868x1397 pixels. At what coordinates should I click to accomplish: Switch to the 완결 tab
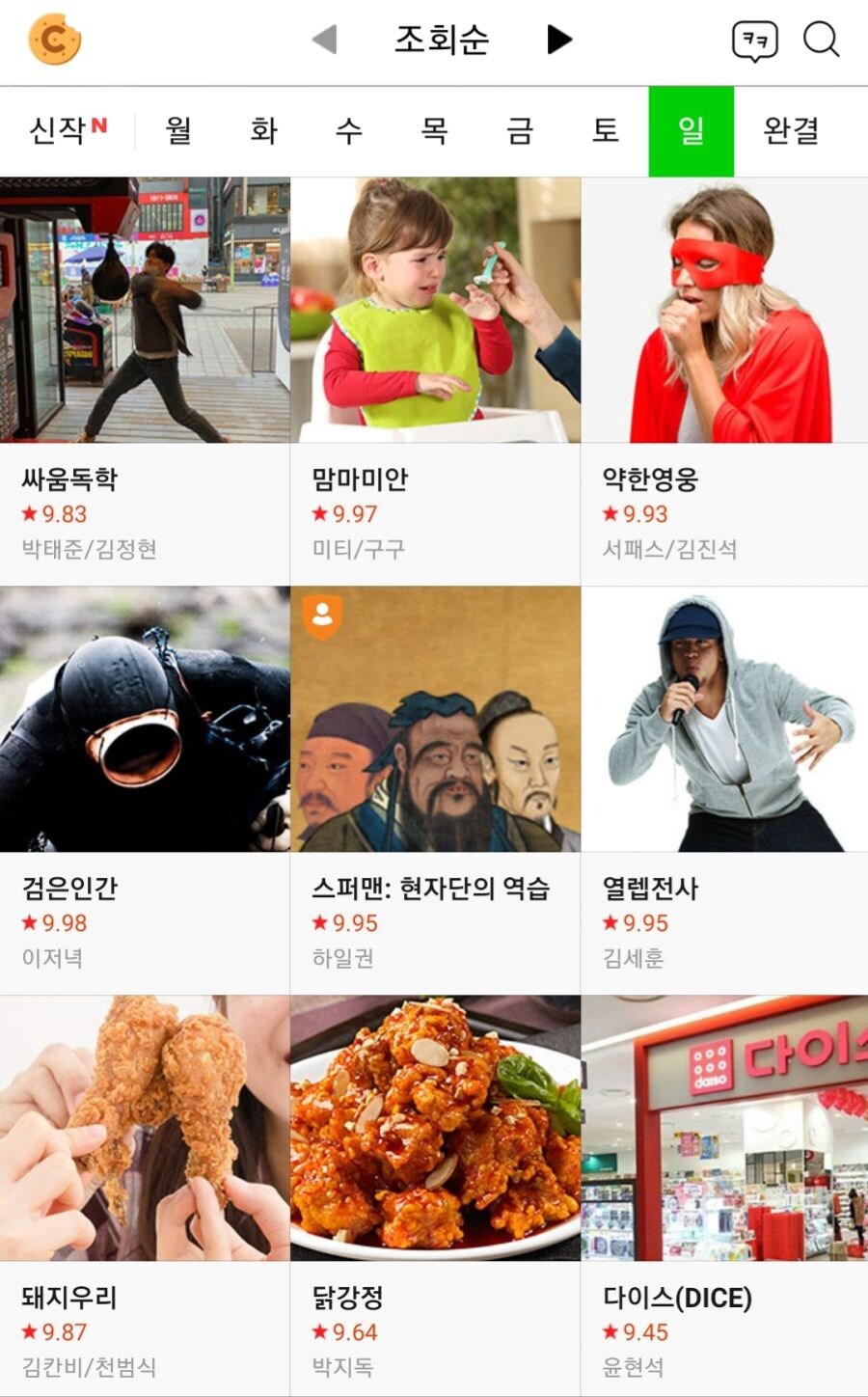click(791, 130)
